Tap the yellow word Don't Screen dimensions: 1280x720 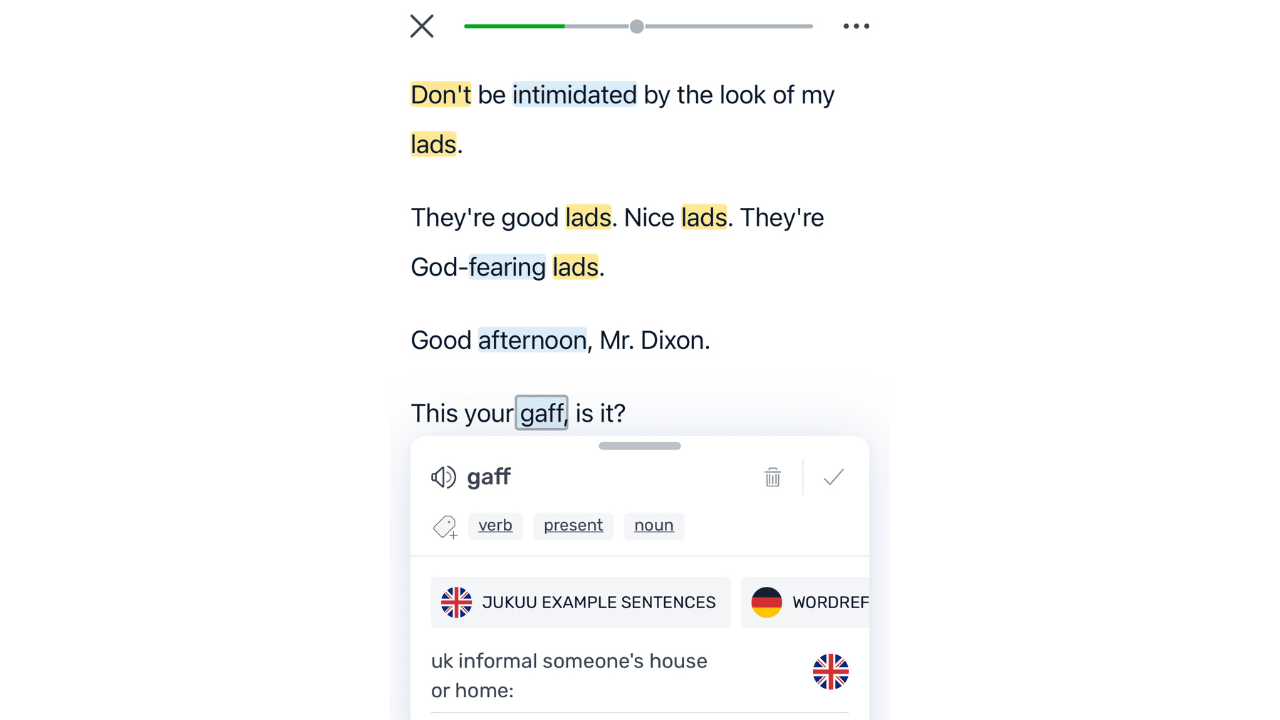[440, 95]
